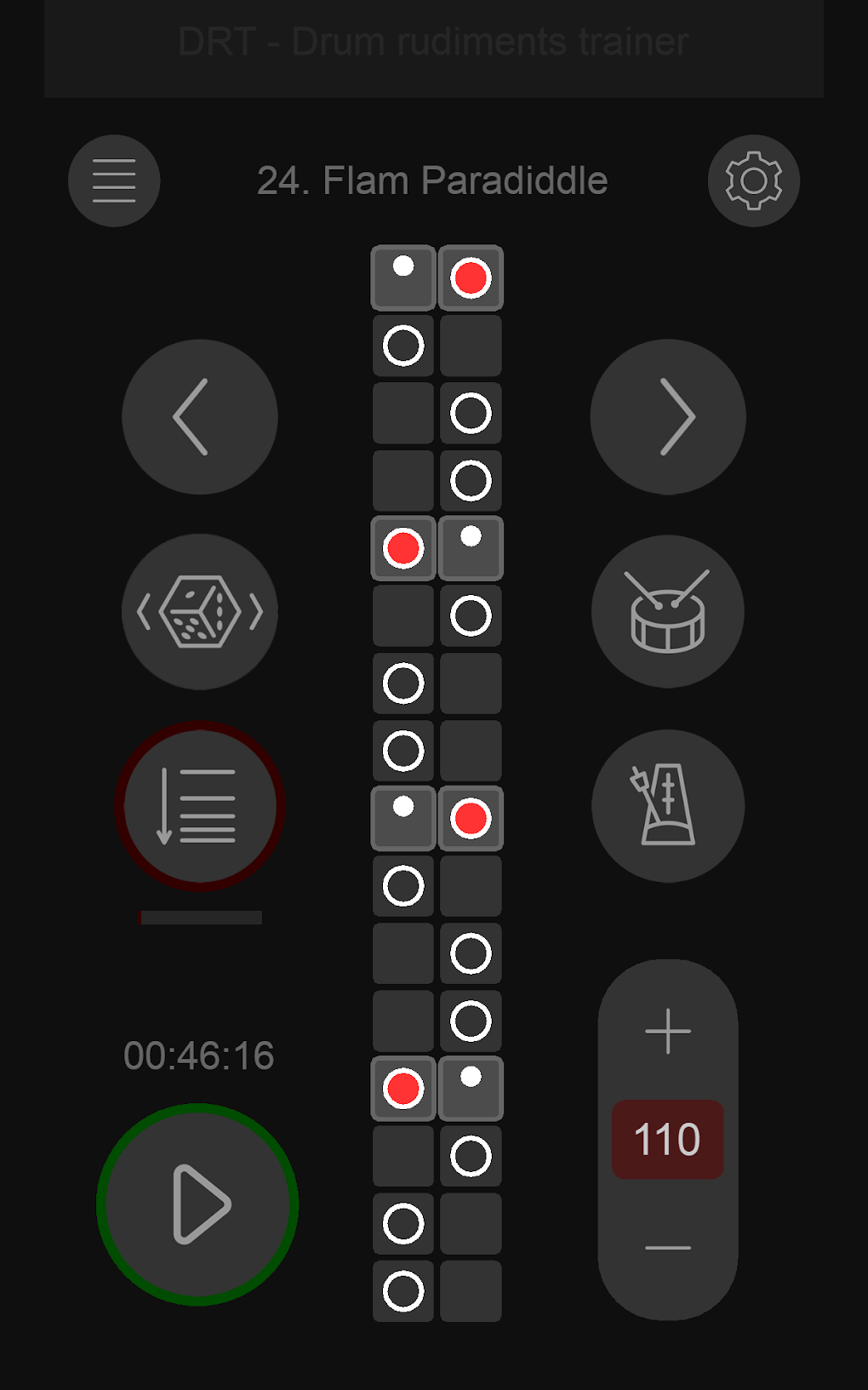Viewport: 868px width, 1390px height.
Task: Tap the 110 tempo value
Action: (668, 1139)
